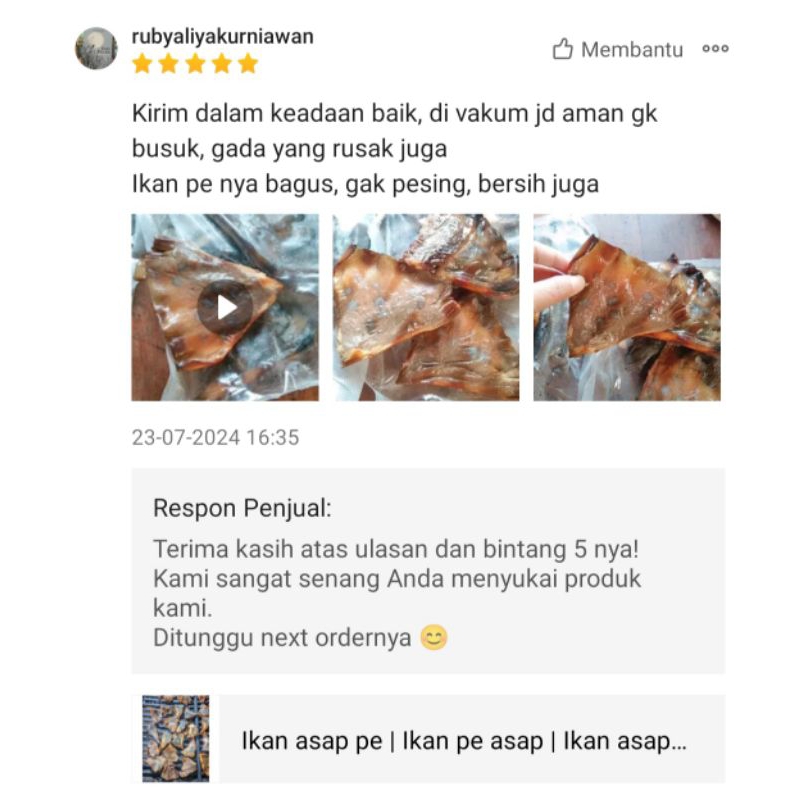Mark rubyaliyakurniawan's review as Membantu
Viewport: 800px width, 800px height.
[617, 49]
